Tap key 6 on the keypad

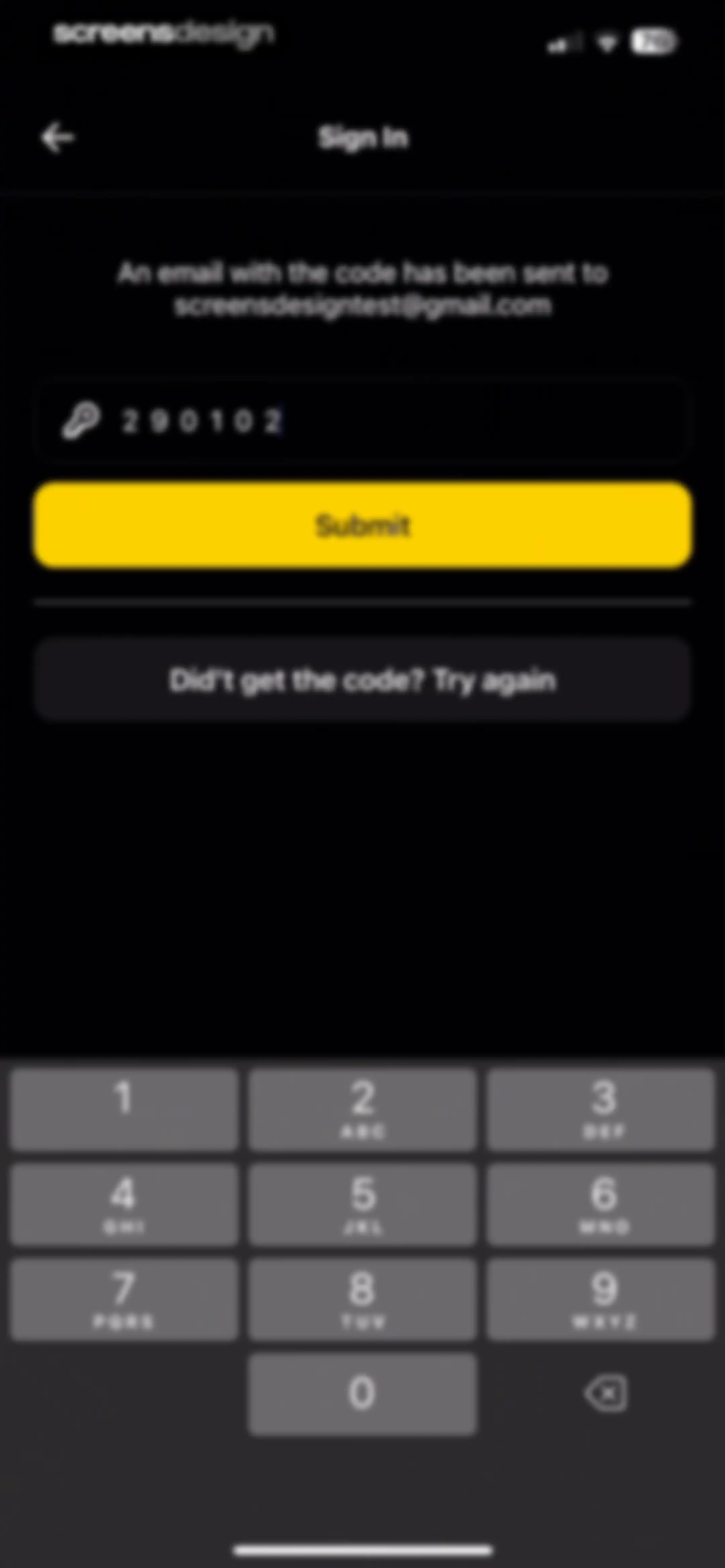click(601, 1204)
